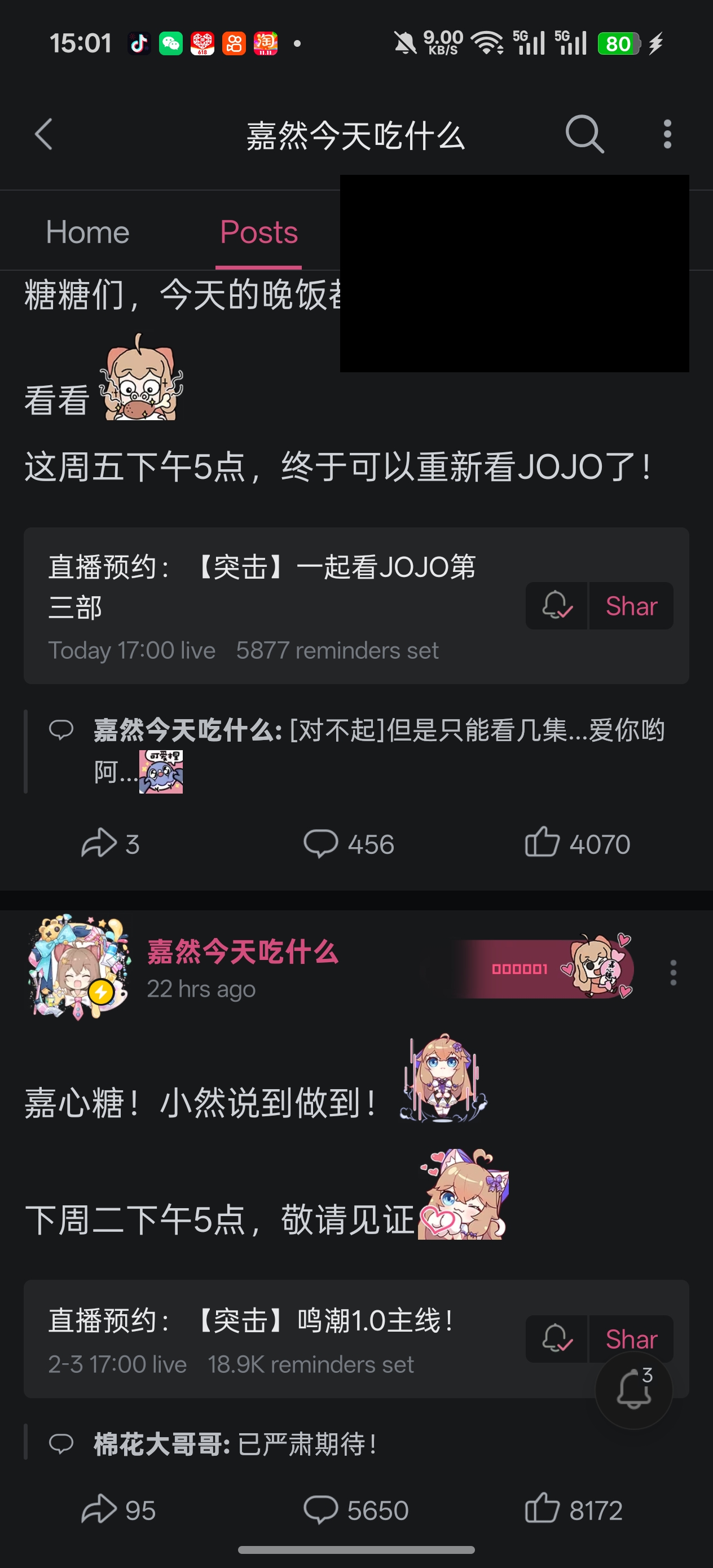713x1568 pixels.
Task: Like the post with 8172 likes
Action: [x=574, y=1509]
